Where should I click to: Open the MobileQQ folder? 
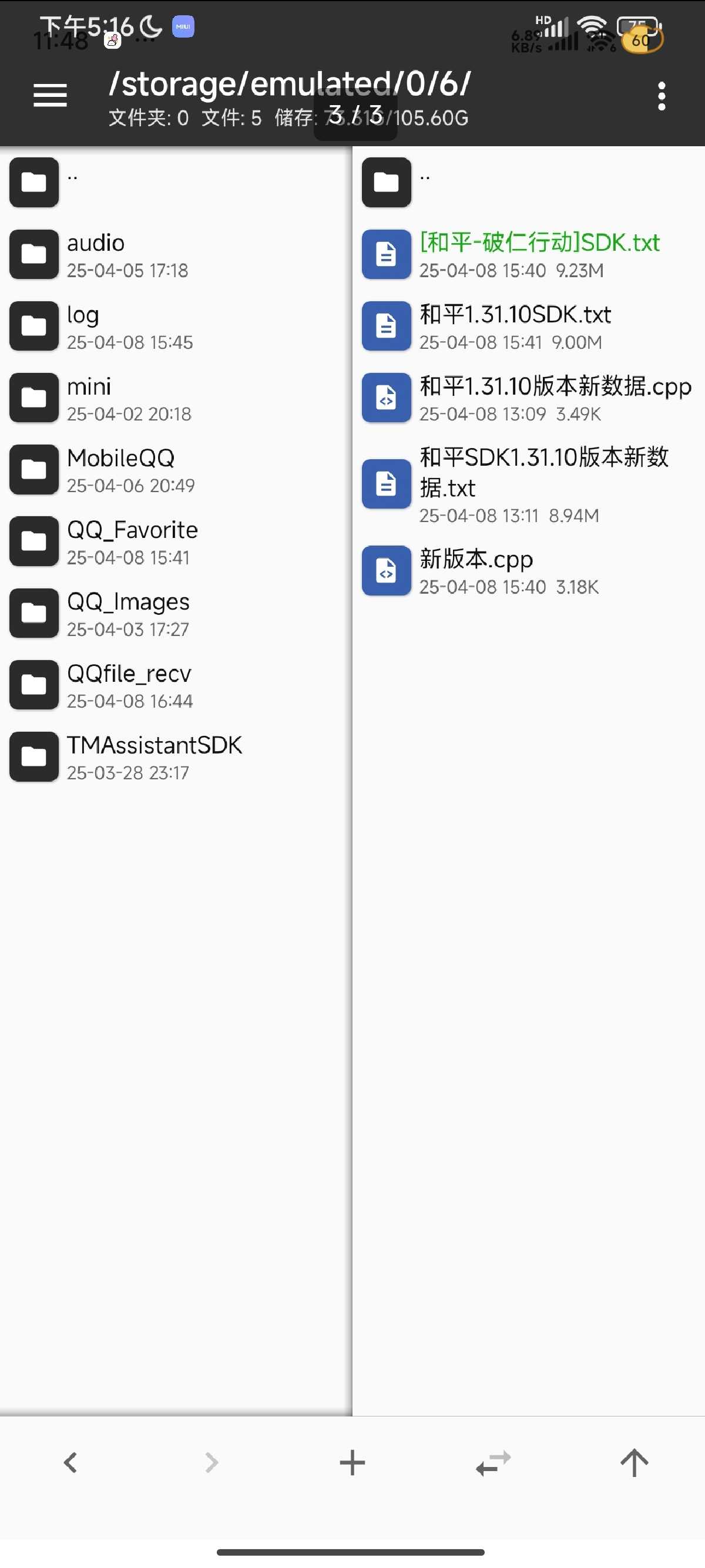coord(175,470)
